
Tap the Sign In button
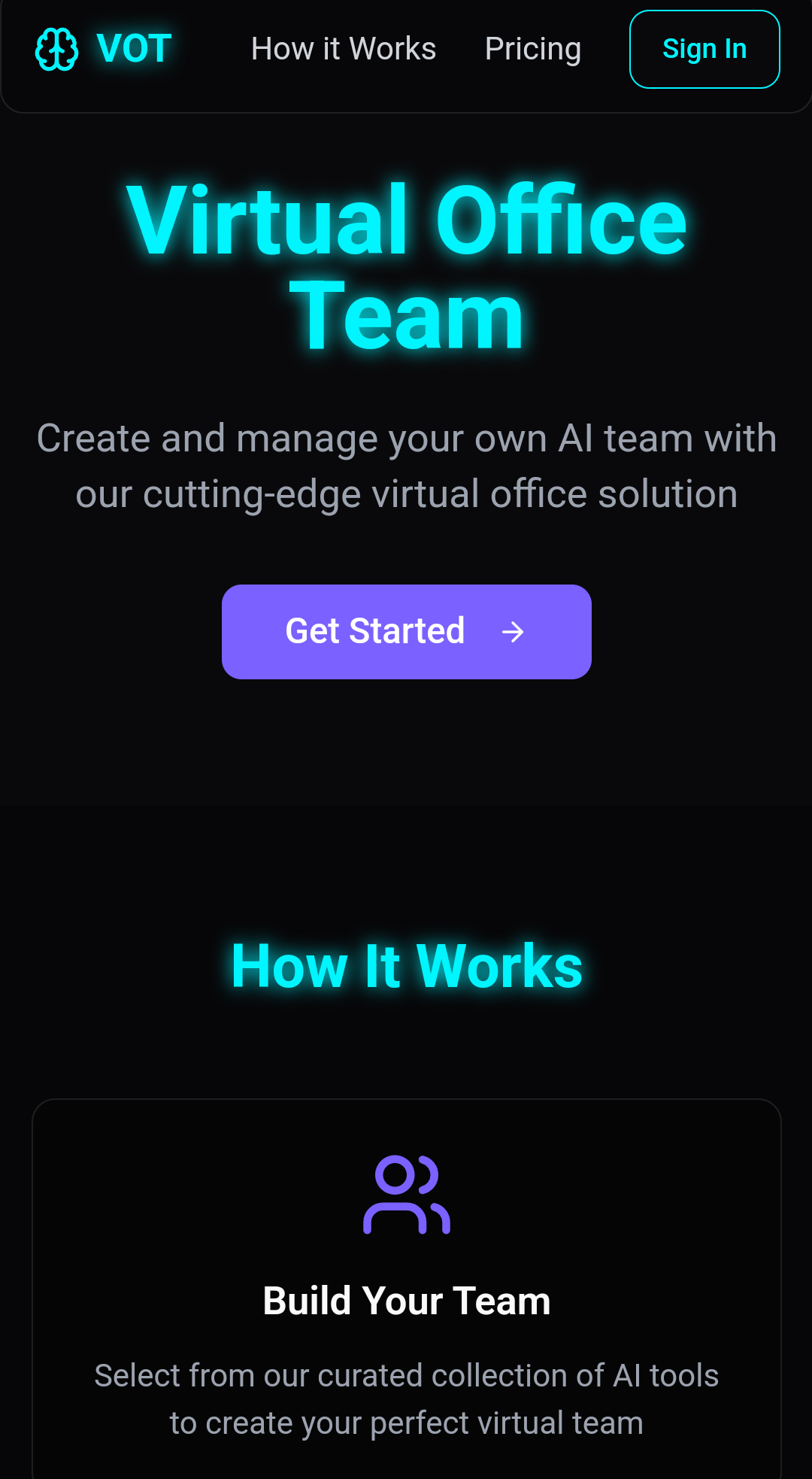pos(704,49)
